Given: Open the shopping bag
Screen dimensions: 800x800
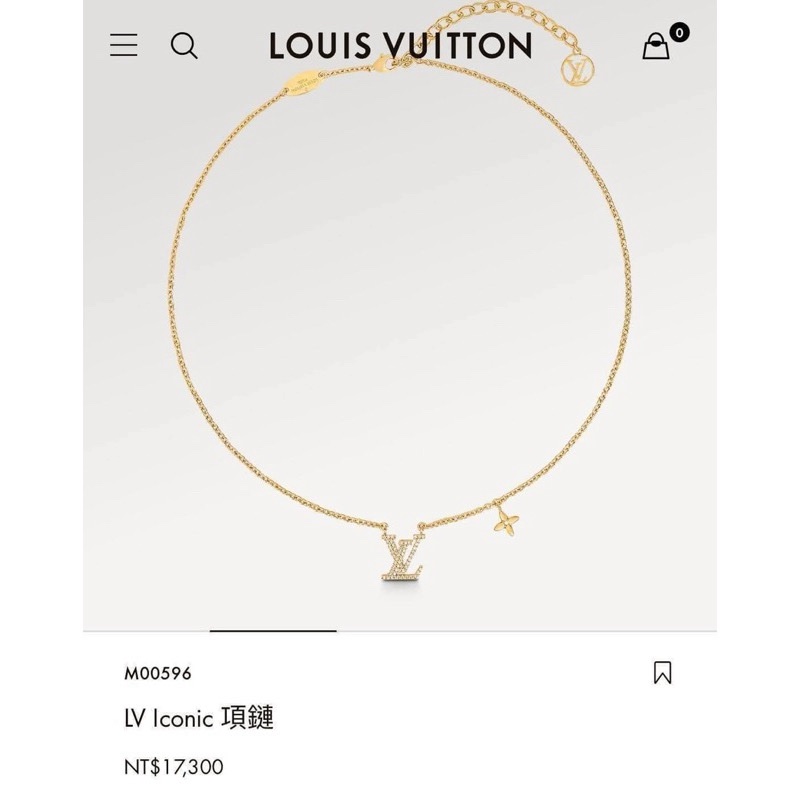Looking at the screenshot, I should pos(657,46).
